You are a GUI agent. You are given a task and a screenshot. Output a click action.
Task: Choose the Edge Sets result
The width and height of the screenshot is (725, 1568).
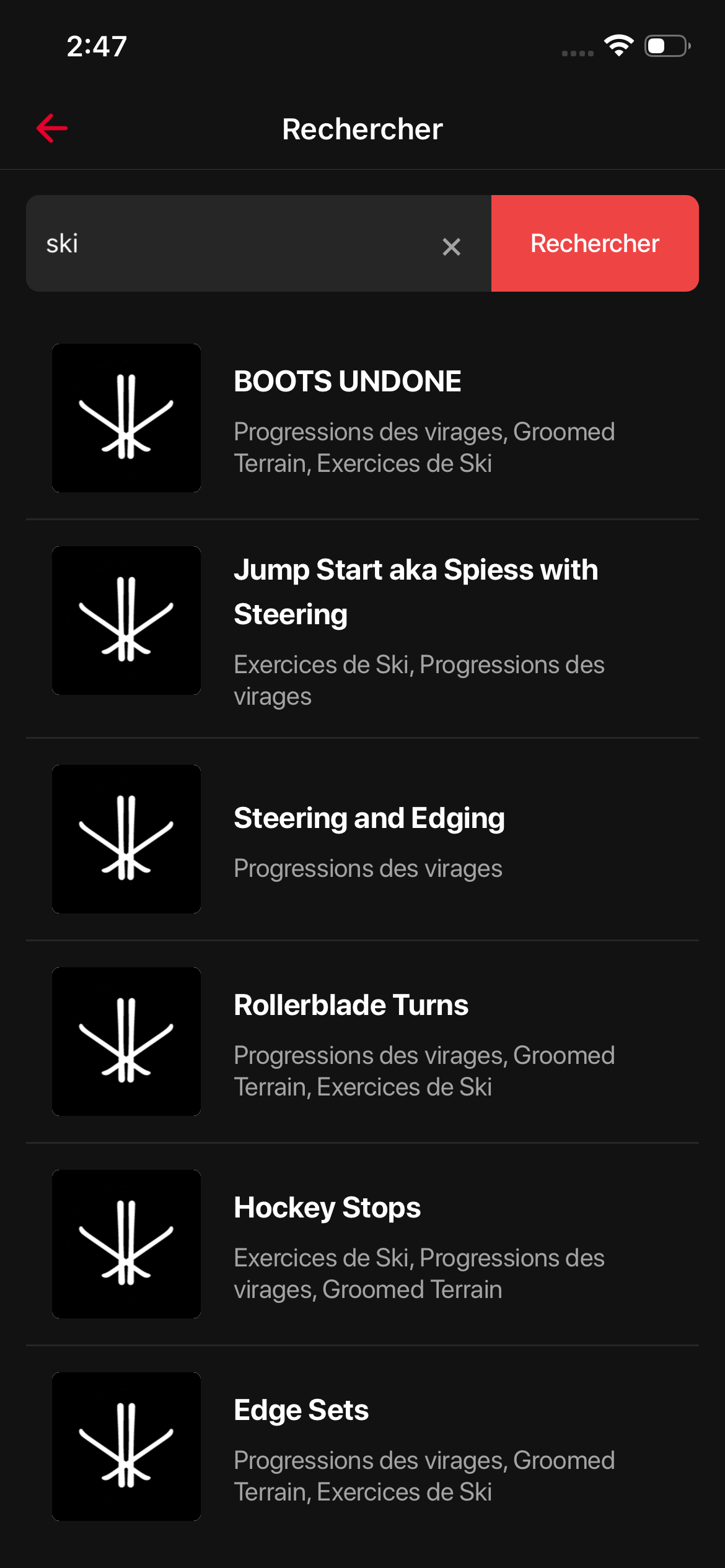(x=362, y=1447)
